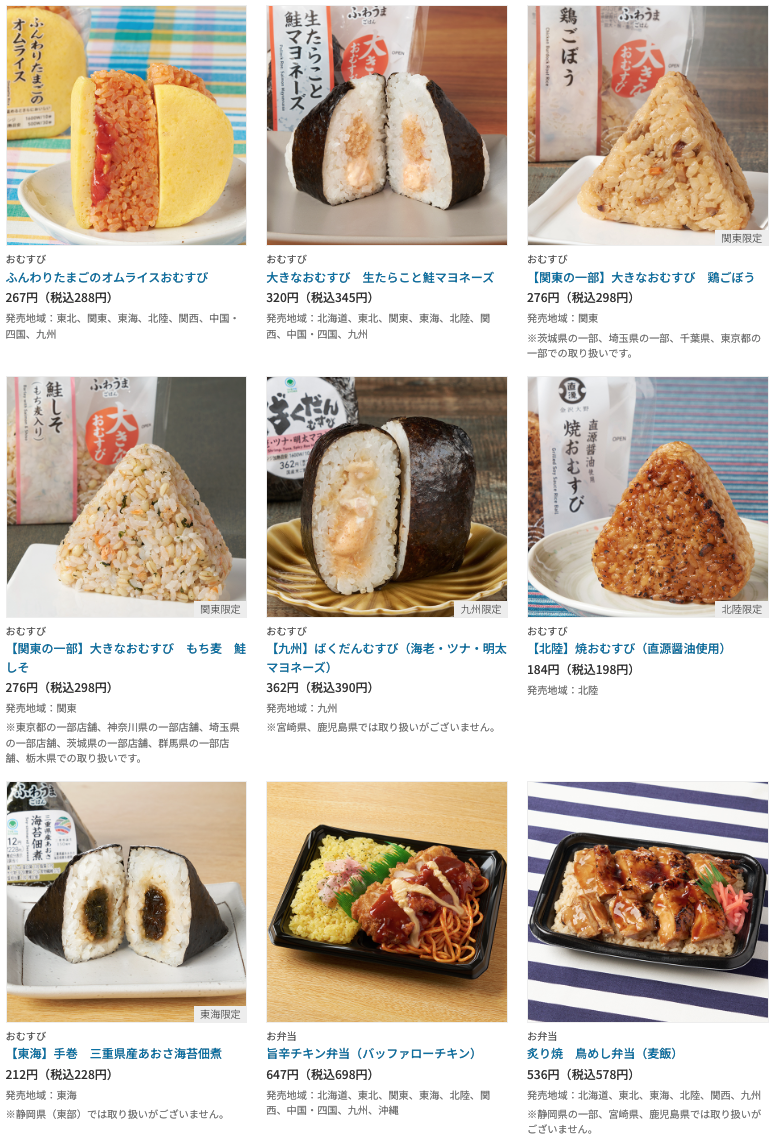Screen dimensions: 774x1141
Task: Open 【東海】手巻 三重県産あおさ海苔佃煮 link
Action: [114, 1053]
